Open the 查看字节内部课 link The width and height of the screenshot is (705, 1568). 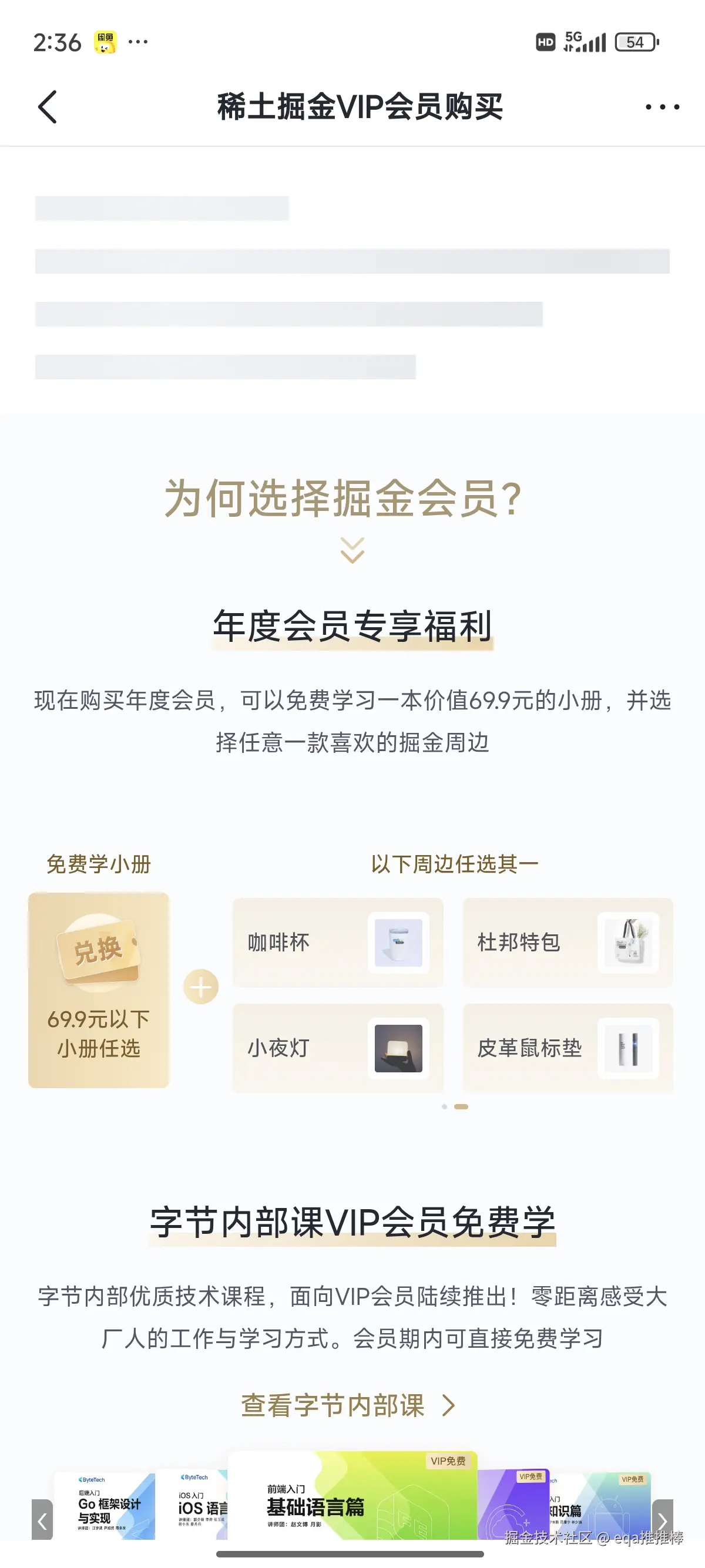tap(335, 1405)
